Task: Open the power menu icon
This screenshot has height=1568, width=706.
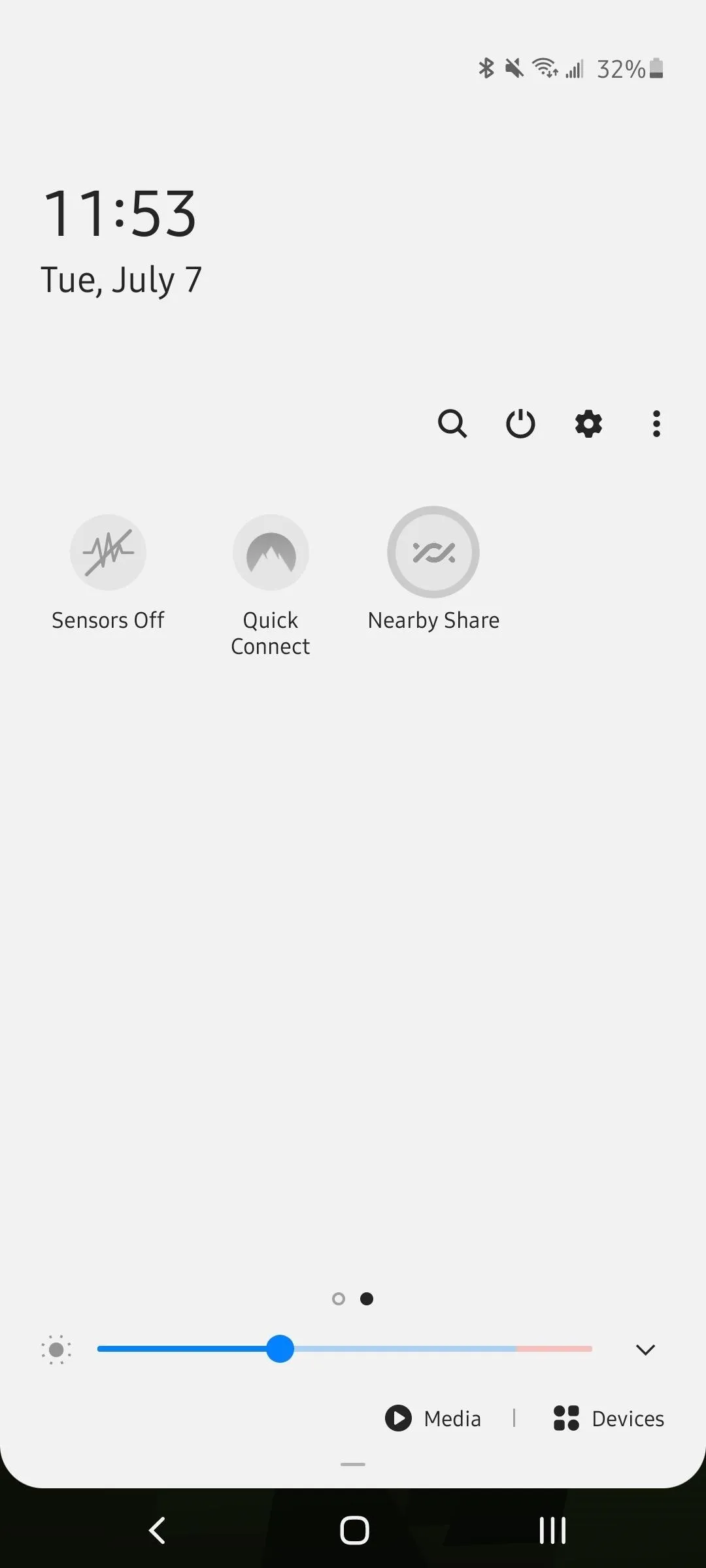Action: [520, 423]
